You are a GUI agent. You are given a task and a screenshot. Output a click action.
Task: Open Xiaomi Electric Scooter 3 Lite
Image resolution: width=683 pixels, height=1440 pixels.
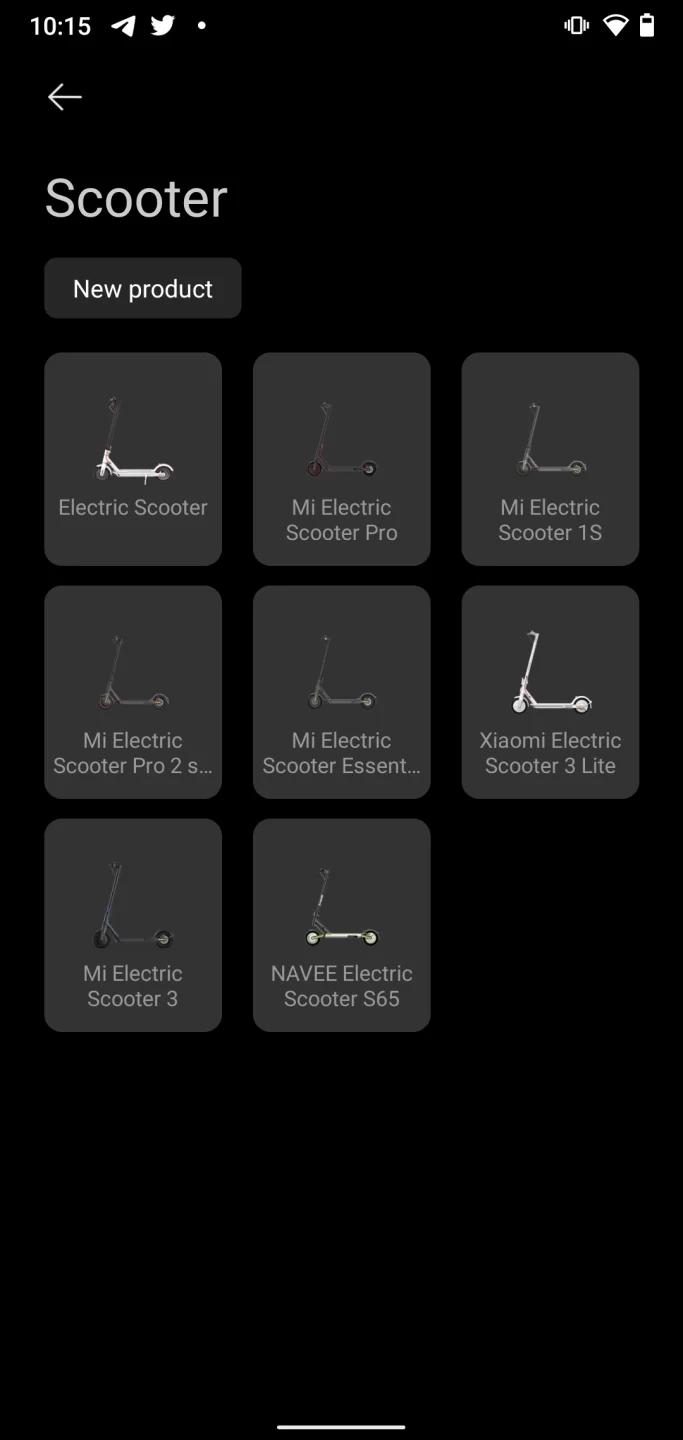pyautogui.click(x=550, y=692)
